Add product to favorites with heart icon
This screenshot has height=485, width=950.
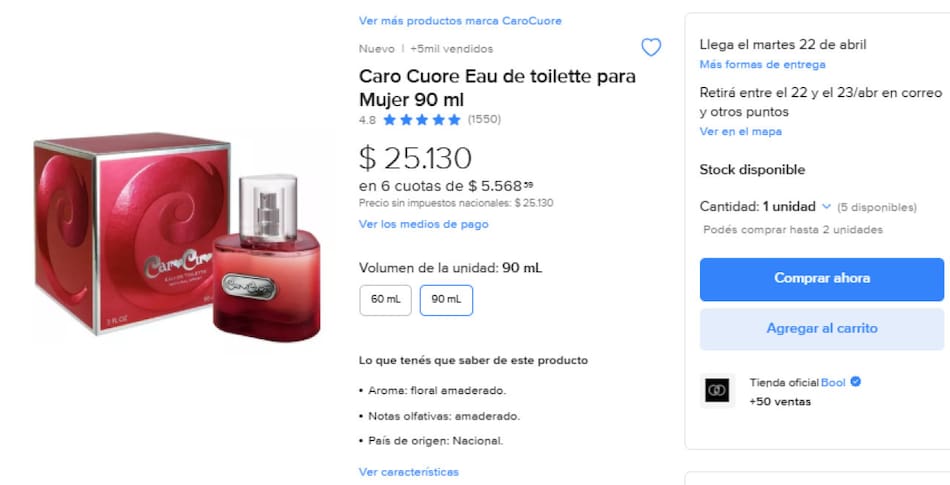coord(651,47)
